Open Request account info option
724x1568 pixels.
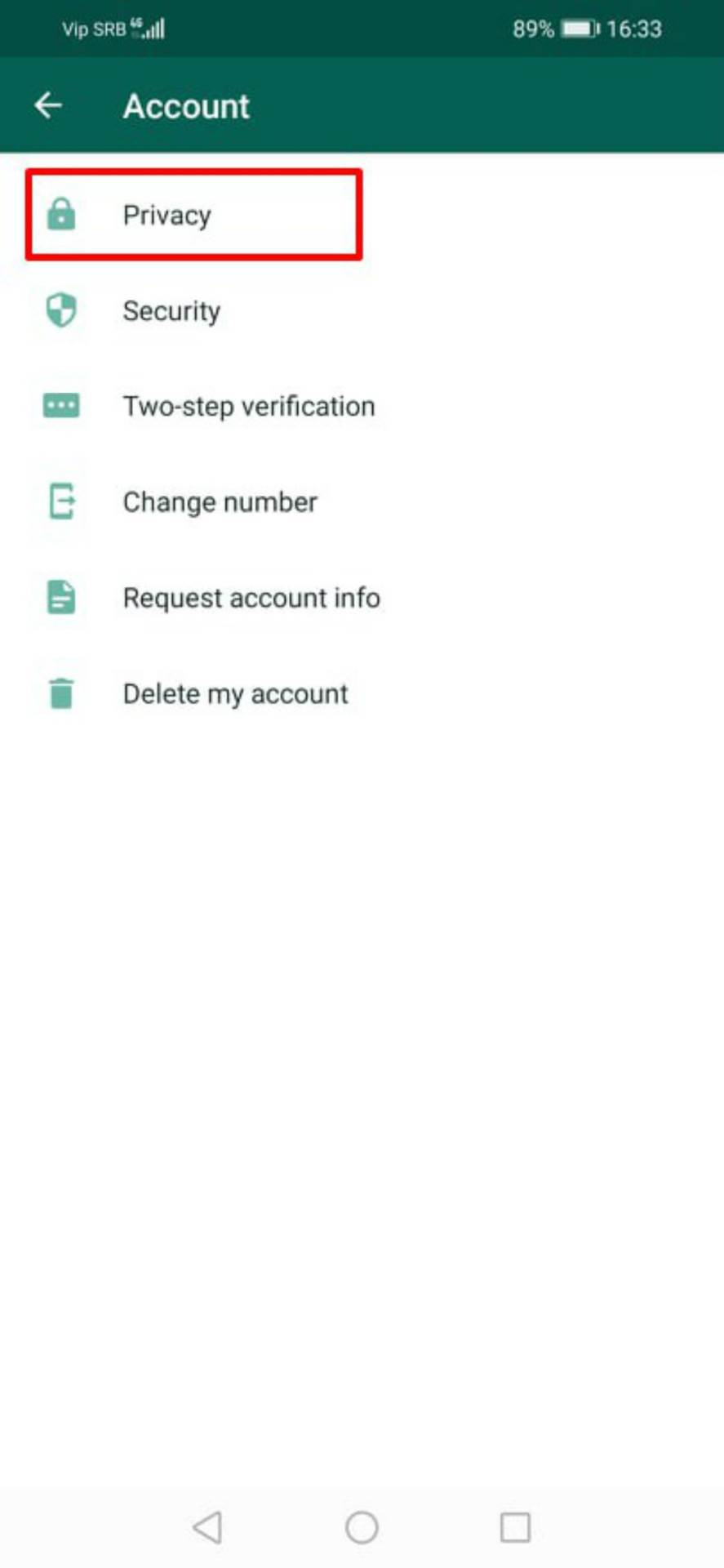pos(251,597)
